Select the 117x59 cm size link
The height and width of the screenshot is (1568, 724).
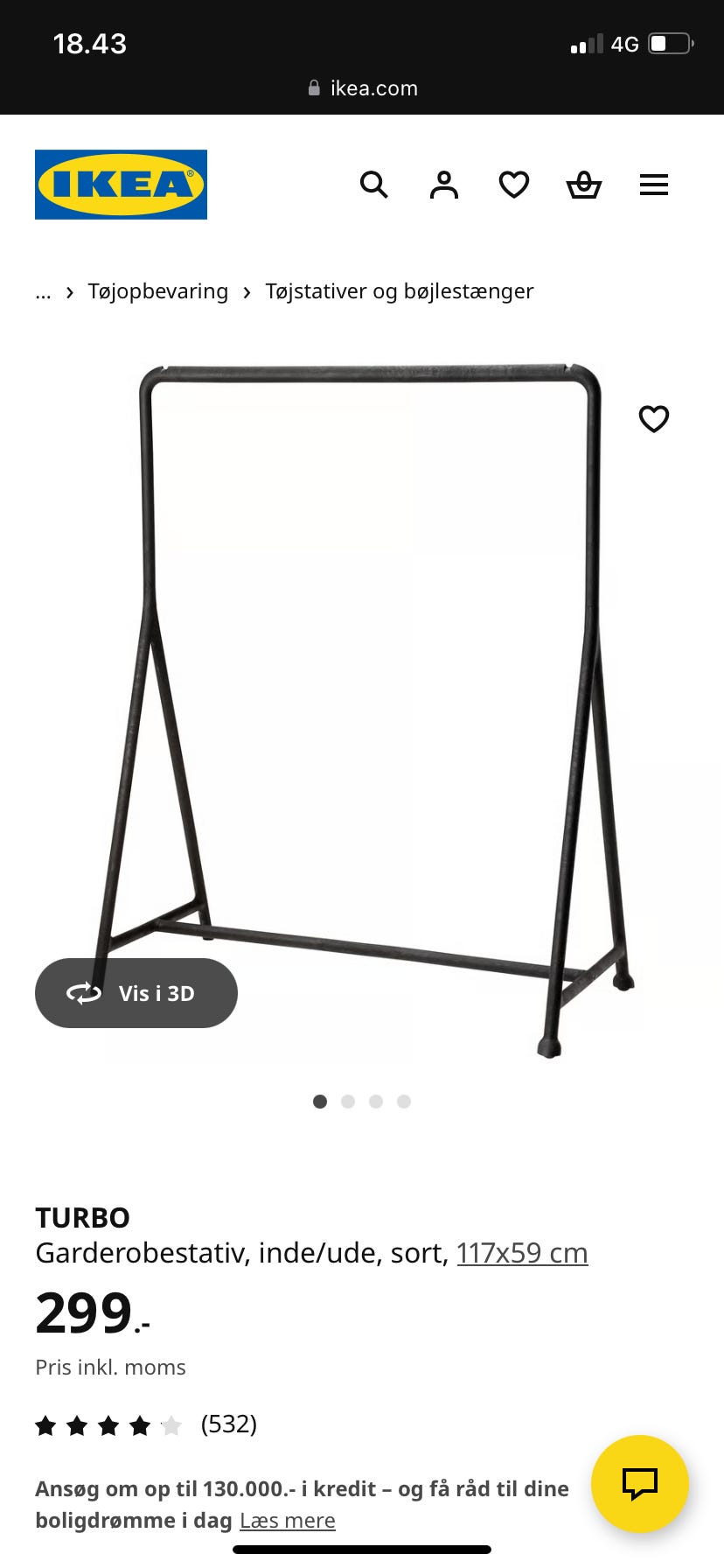point(522,1253)
